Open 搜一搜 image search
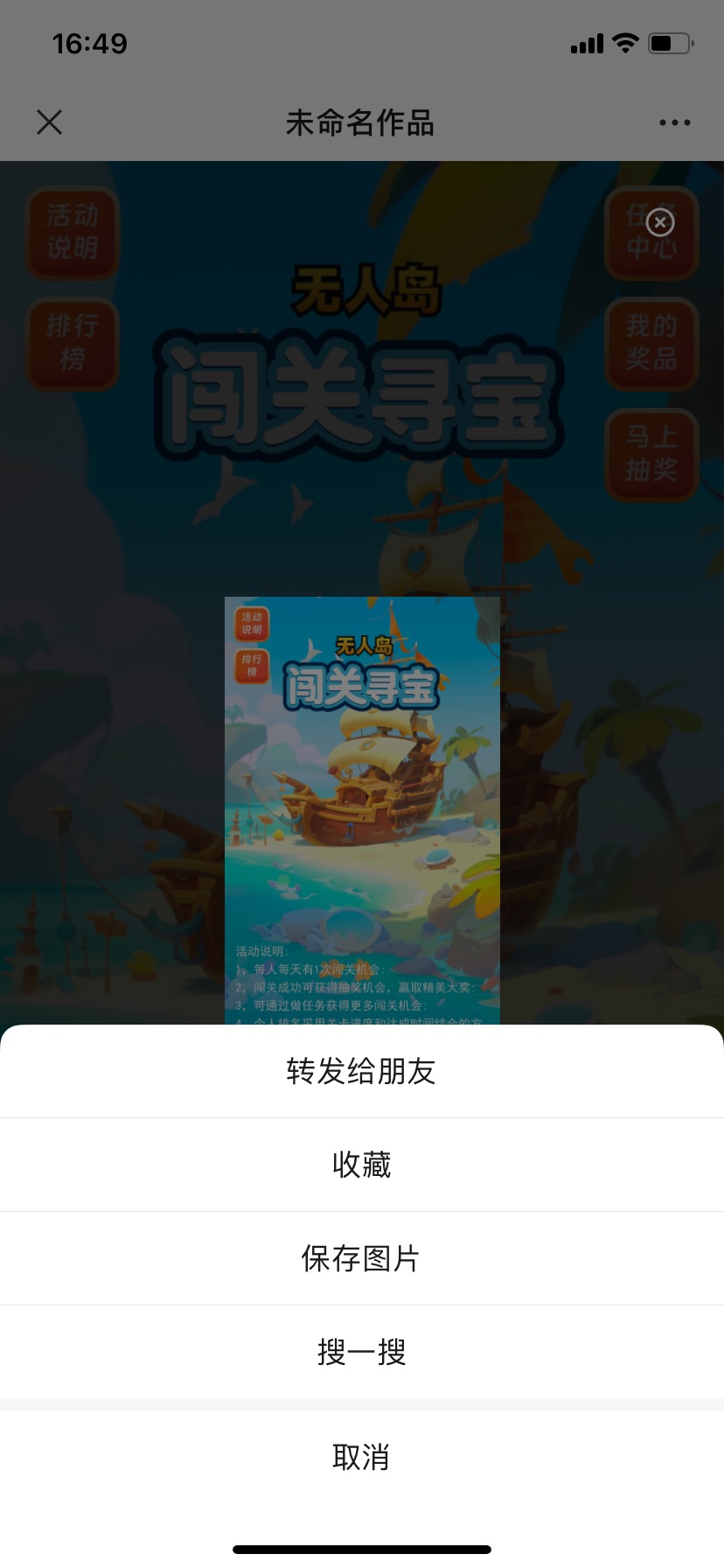The image size is (724, 1568). tap(361, 1352)
